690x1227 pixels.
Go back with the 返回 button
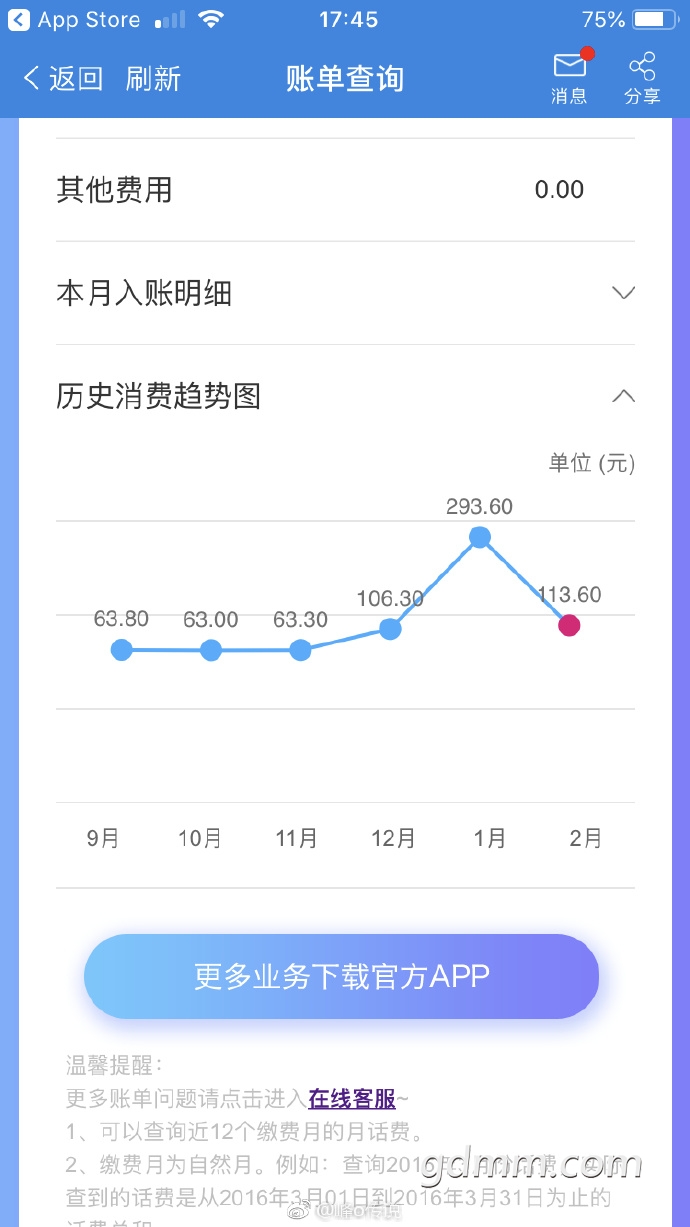(63, 79)
